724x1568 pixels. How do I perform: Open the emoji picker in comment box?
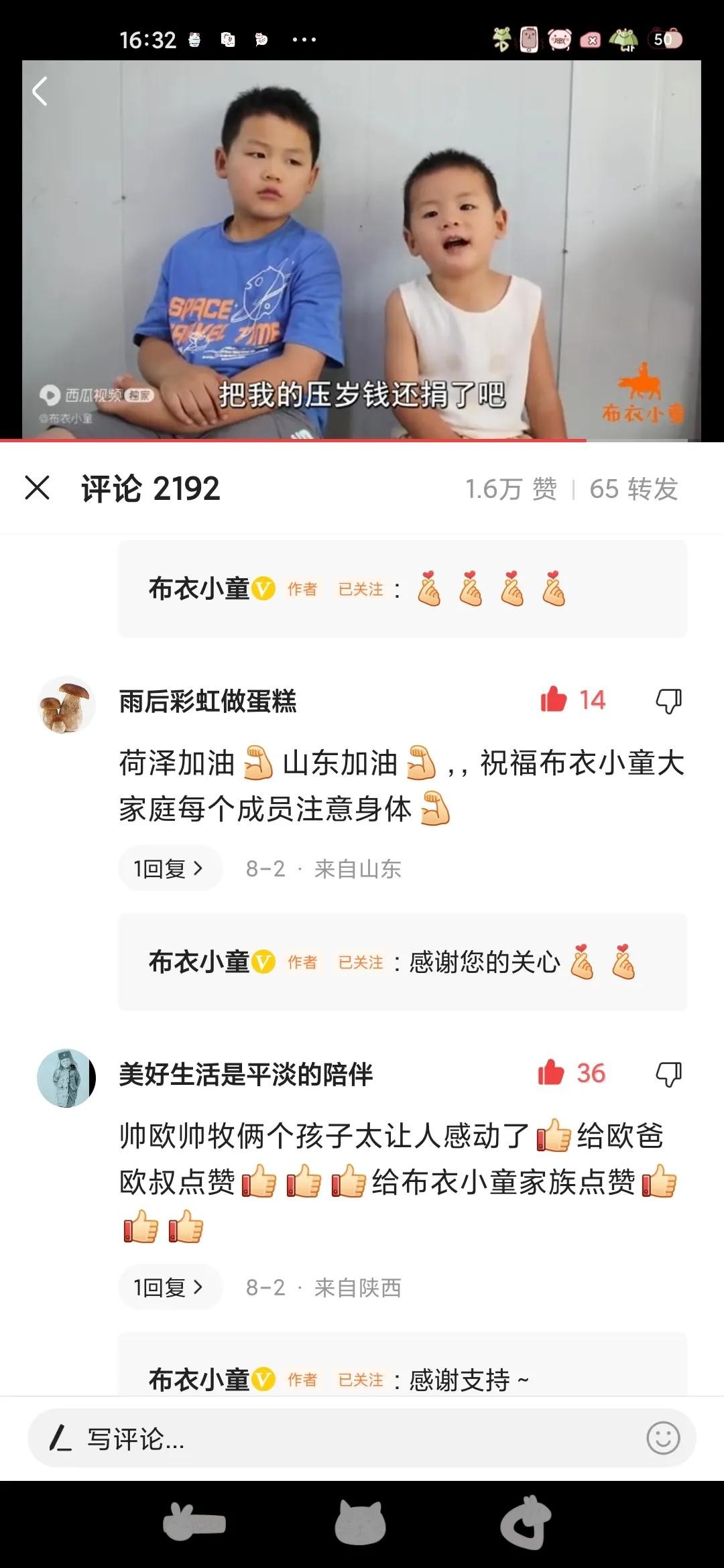[x=662, y=1439]
